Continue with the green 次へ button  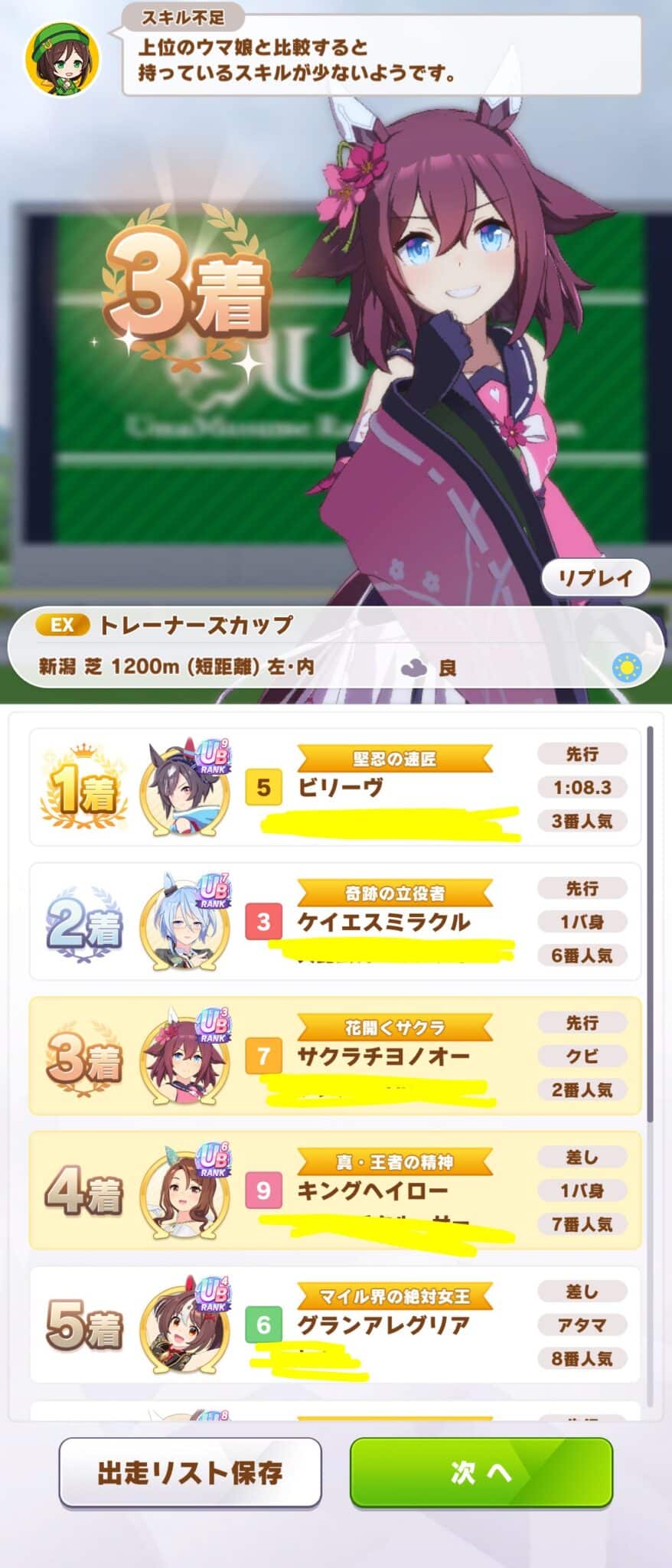pos(481,1472)
